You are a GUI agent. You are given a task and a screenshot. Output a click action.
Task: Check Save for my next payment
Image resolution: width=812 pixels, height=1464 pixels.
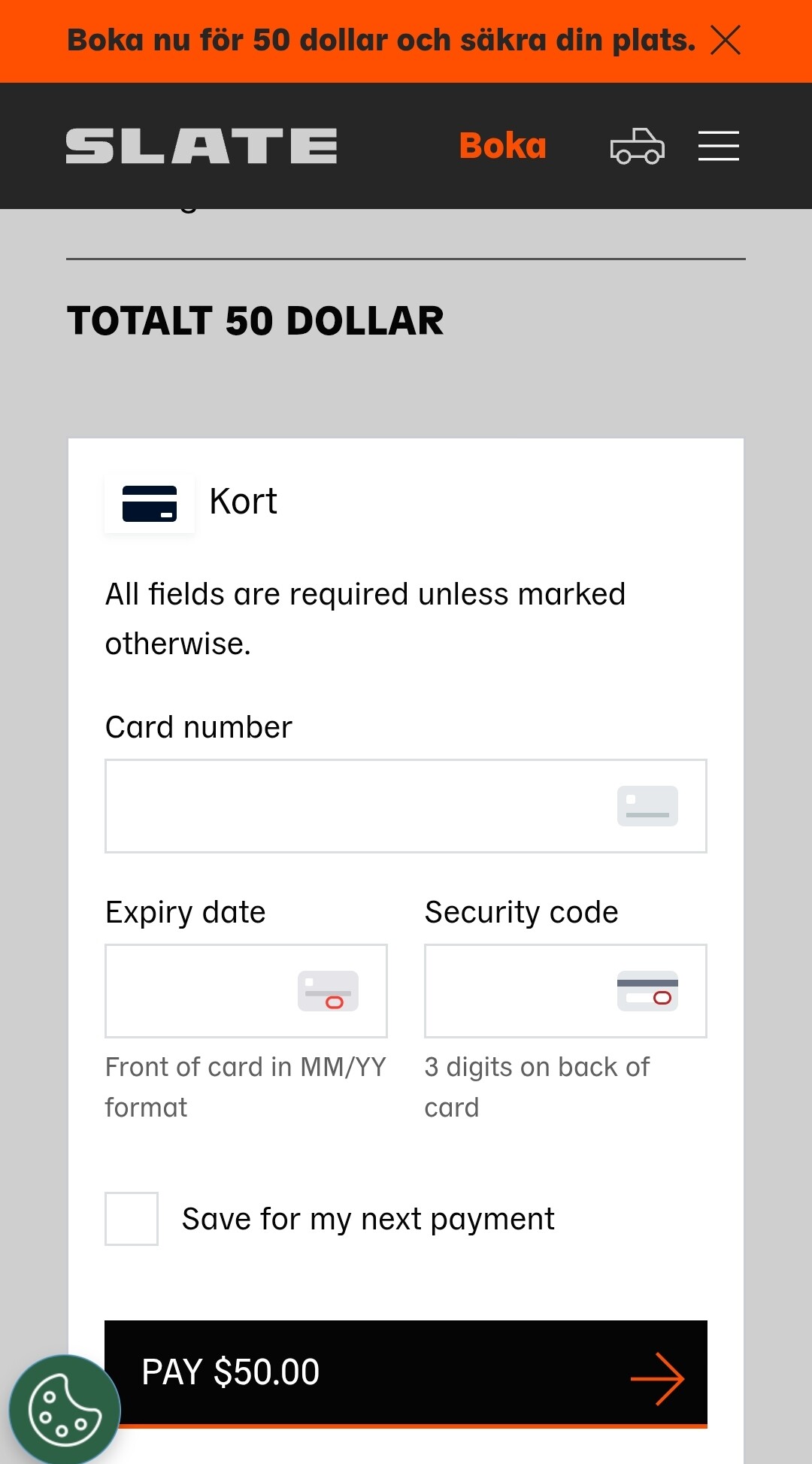pos(132,1219)
